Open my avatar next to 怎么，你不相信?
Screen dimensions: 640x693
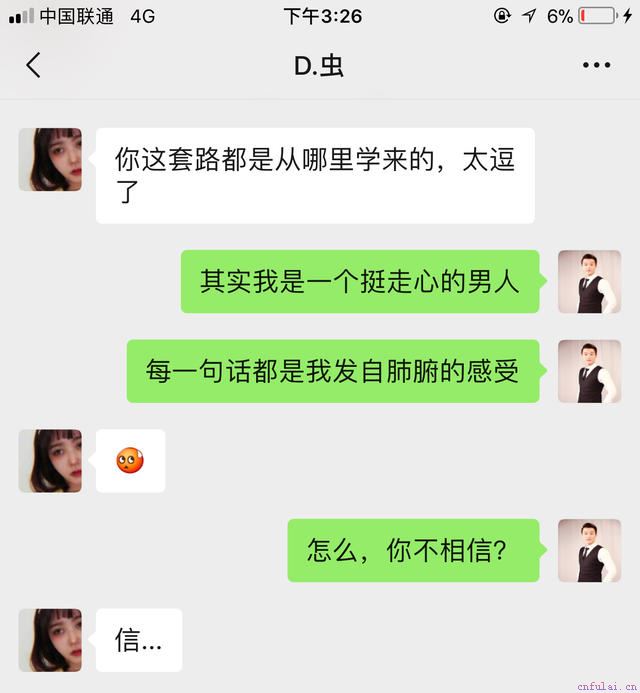pyautogui.click(x=589, y=550)
